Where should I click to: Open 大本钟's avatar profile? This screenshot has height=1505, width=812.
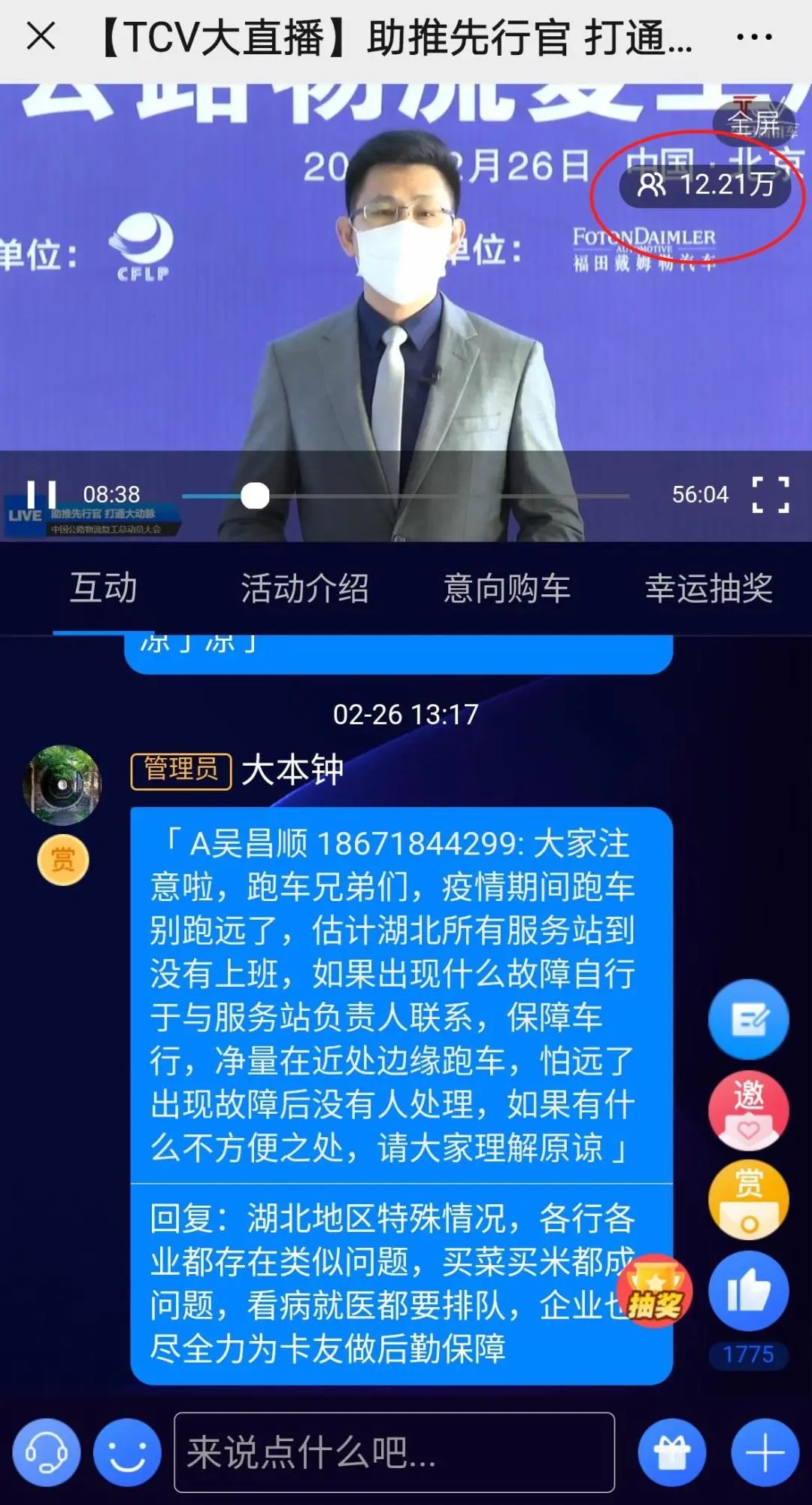click(x=62, y=784)
